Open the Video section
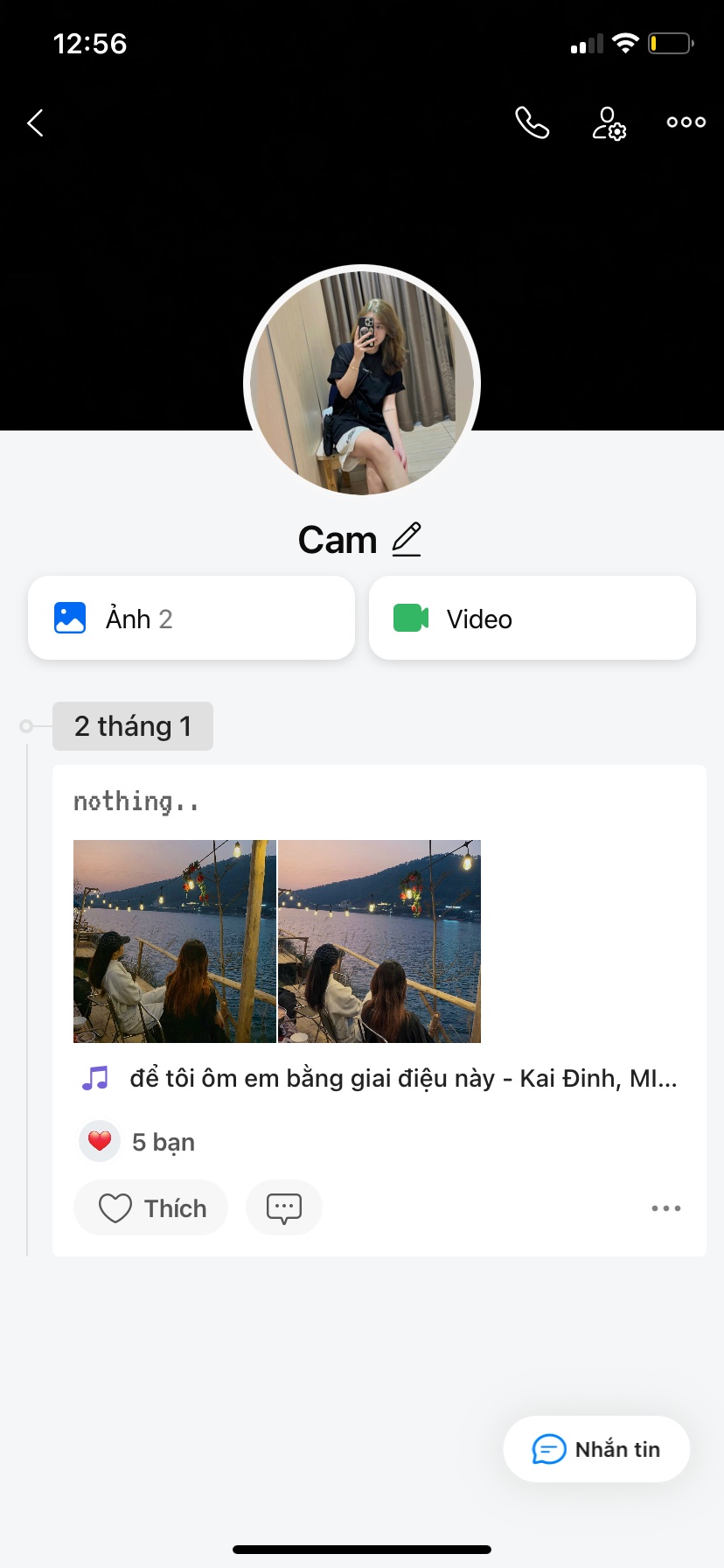Image resolution: width=724 pixels, height=1568 pixels. pos(532,618)
